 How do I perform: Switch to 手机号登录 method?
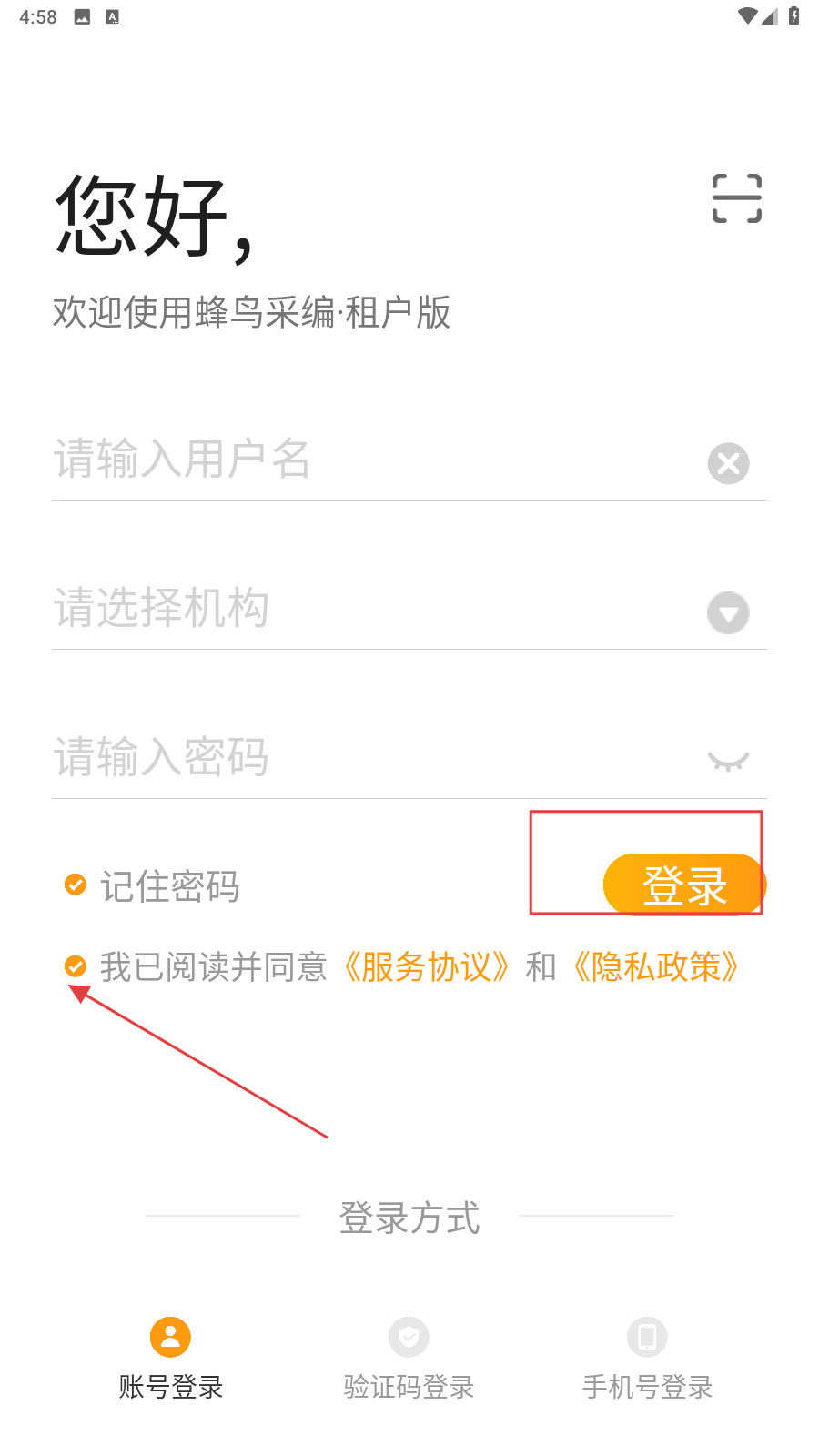click(x=647, y=1358)
